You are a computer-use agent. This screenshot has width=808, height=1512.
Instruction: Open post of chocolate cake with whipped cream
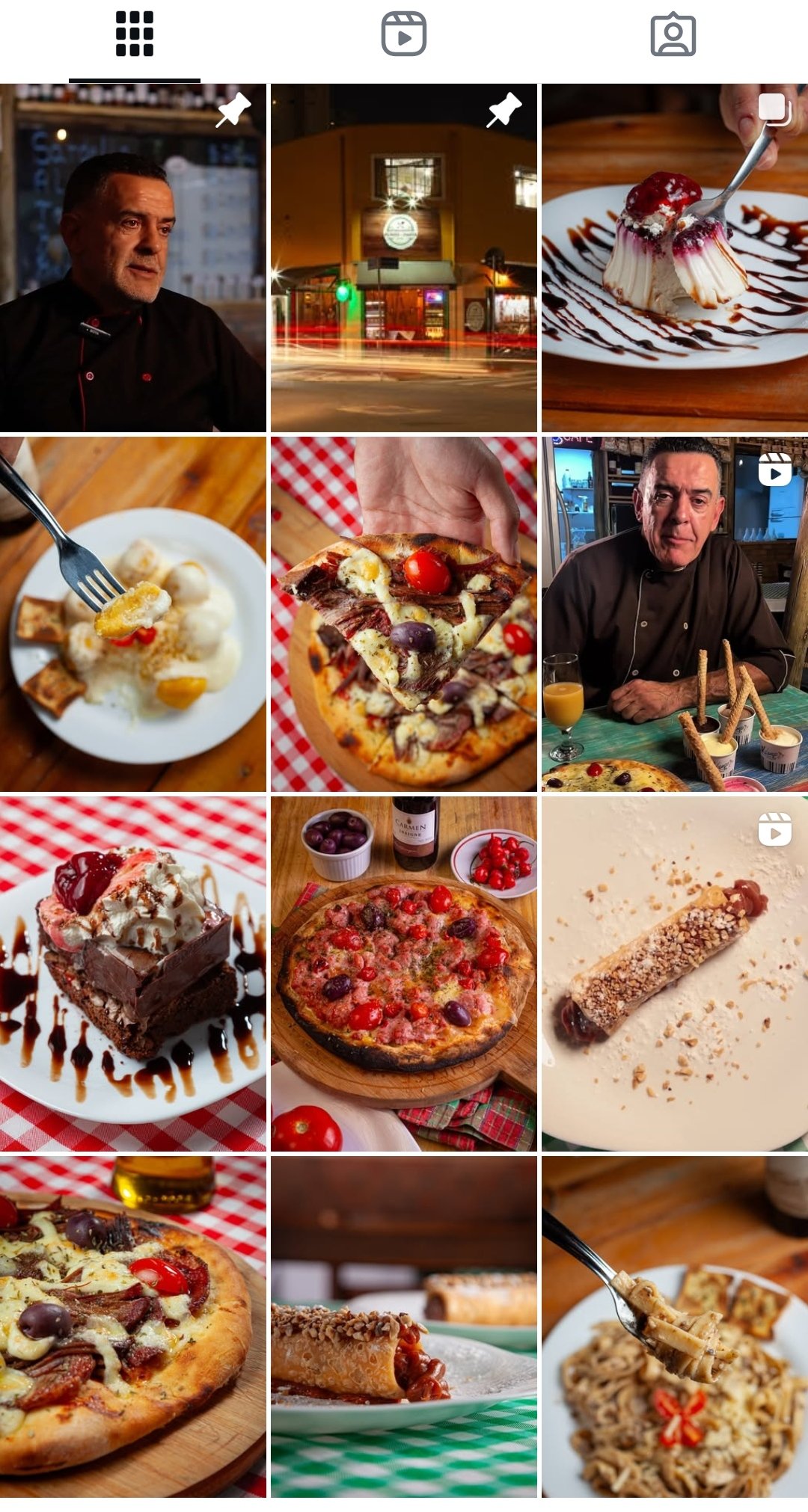(x=133, y=973)
